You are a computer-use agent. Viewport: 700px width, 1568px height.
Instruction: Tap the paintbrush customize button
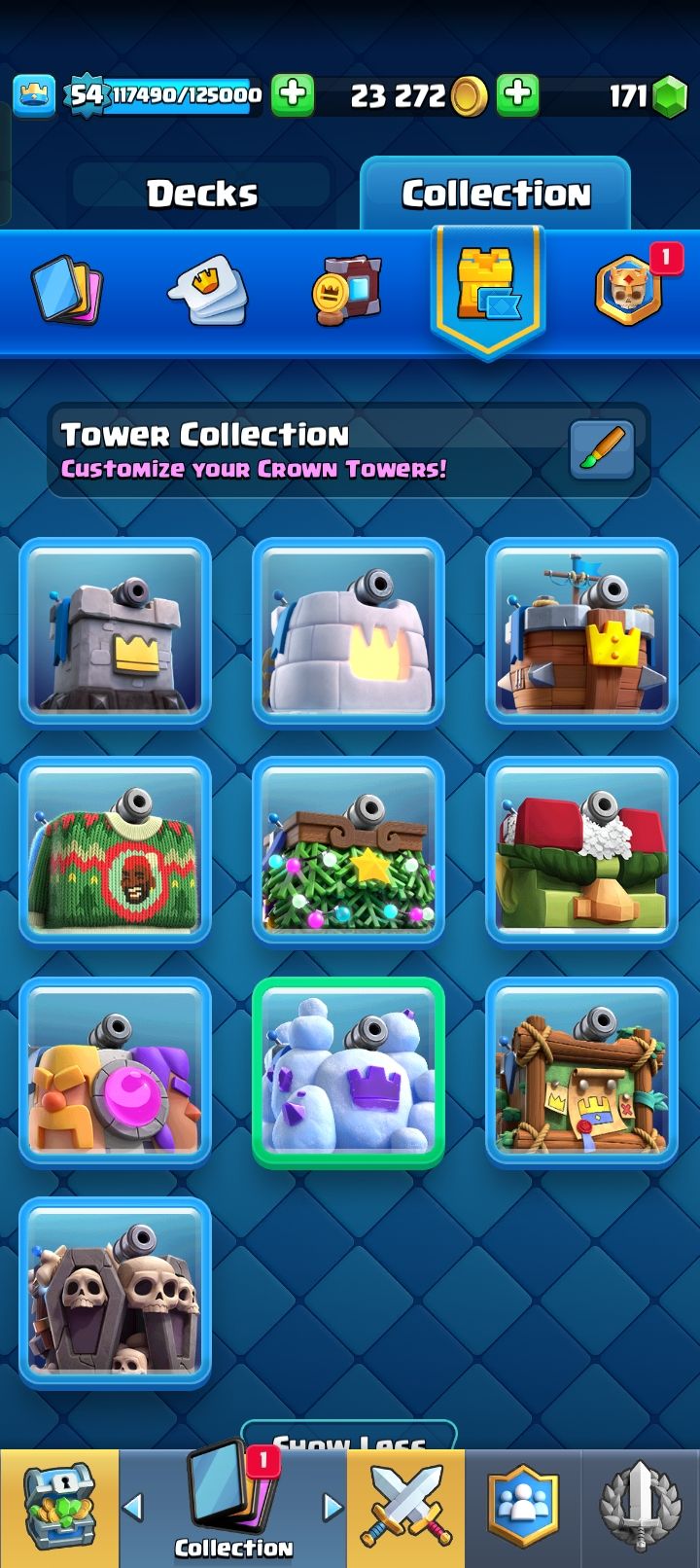601,449
